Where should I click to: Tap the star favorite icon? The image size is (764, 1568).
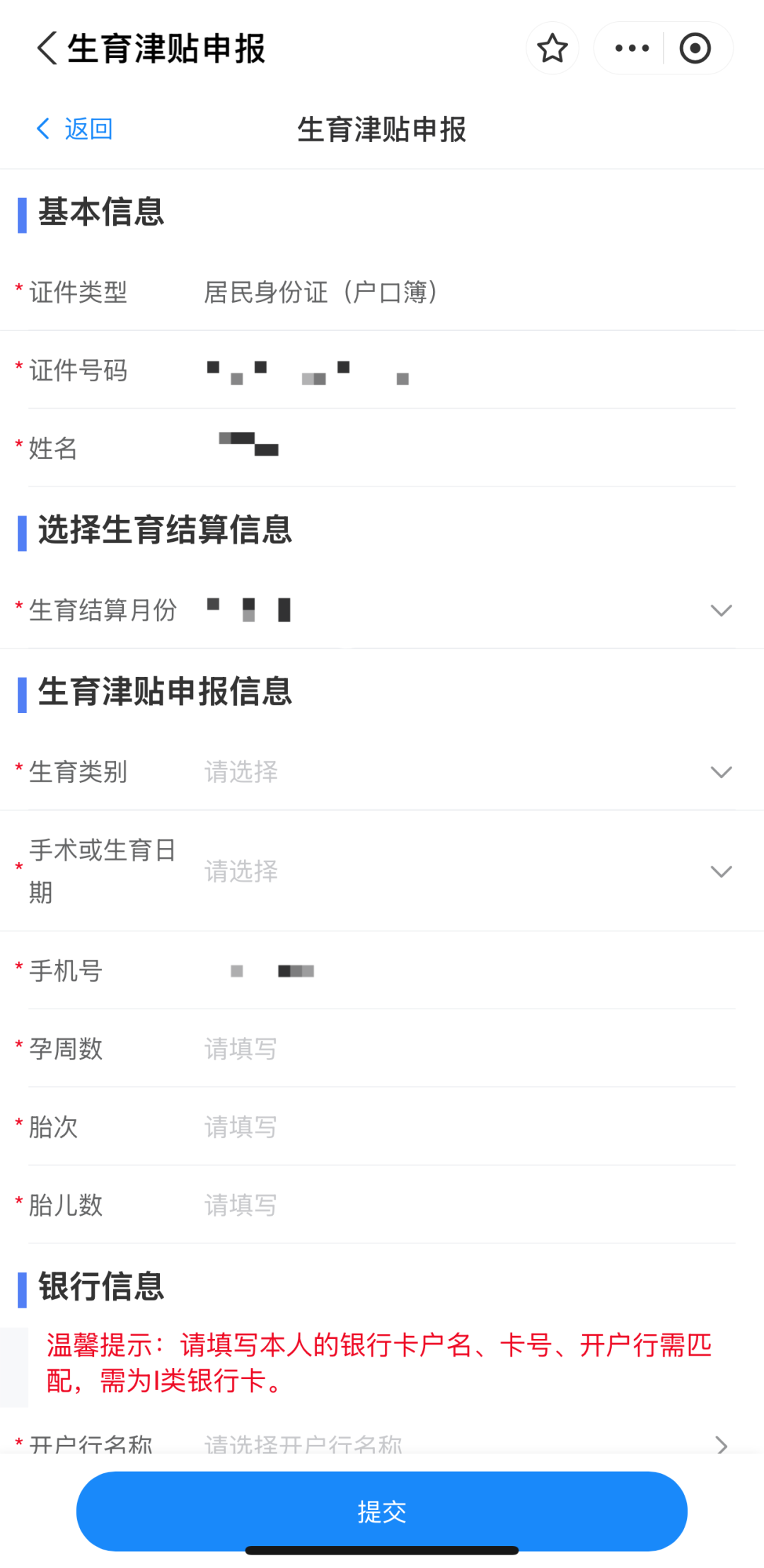click(x=552, y=47)
